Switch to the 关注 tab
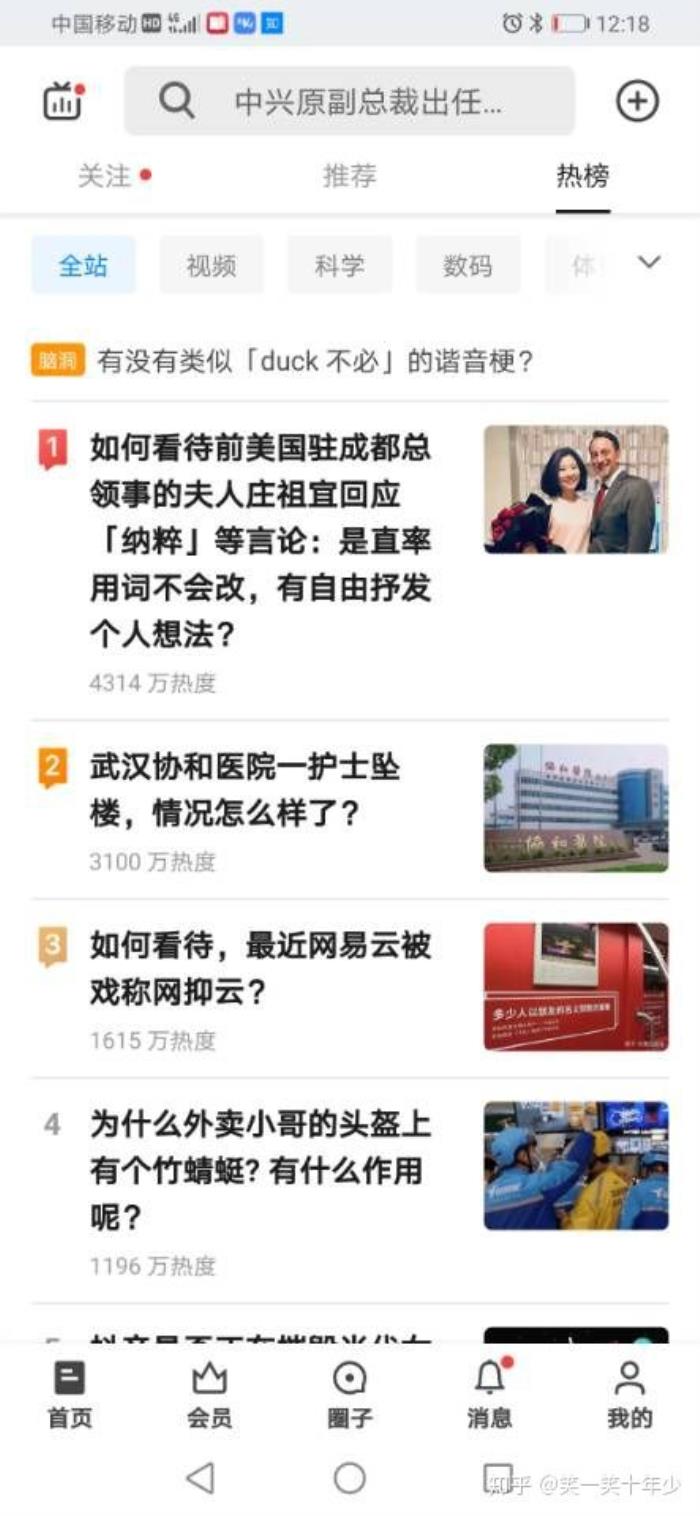This screenshot has height=1516, width=700. tap(105, 177)
